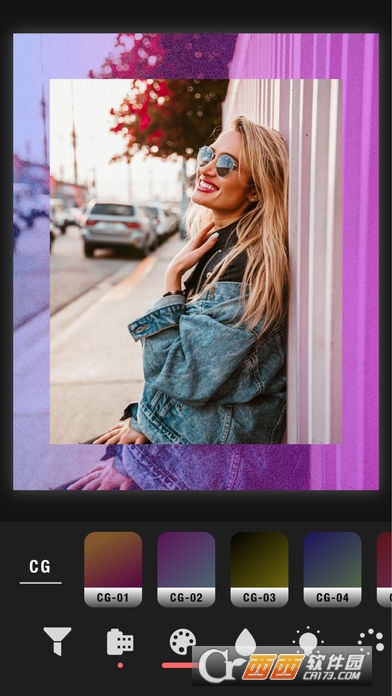392x696 pixels.
Task: Pick the CG-04 blue gradient
Action: pos(333,569)
